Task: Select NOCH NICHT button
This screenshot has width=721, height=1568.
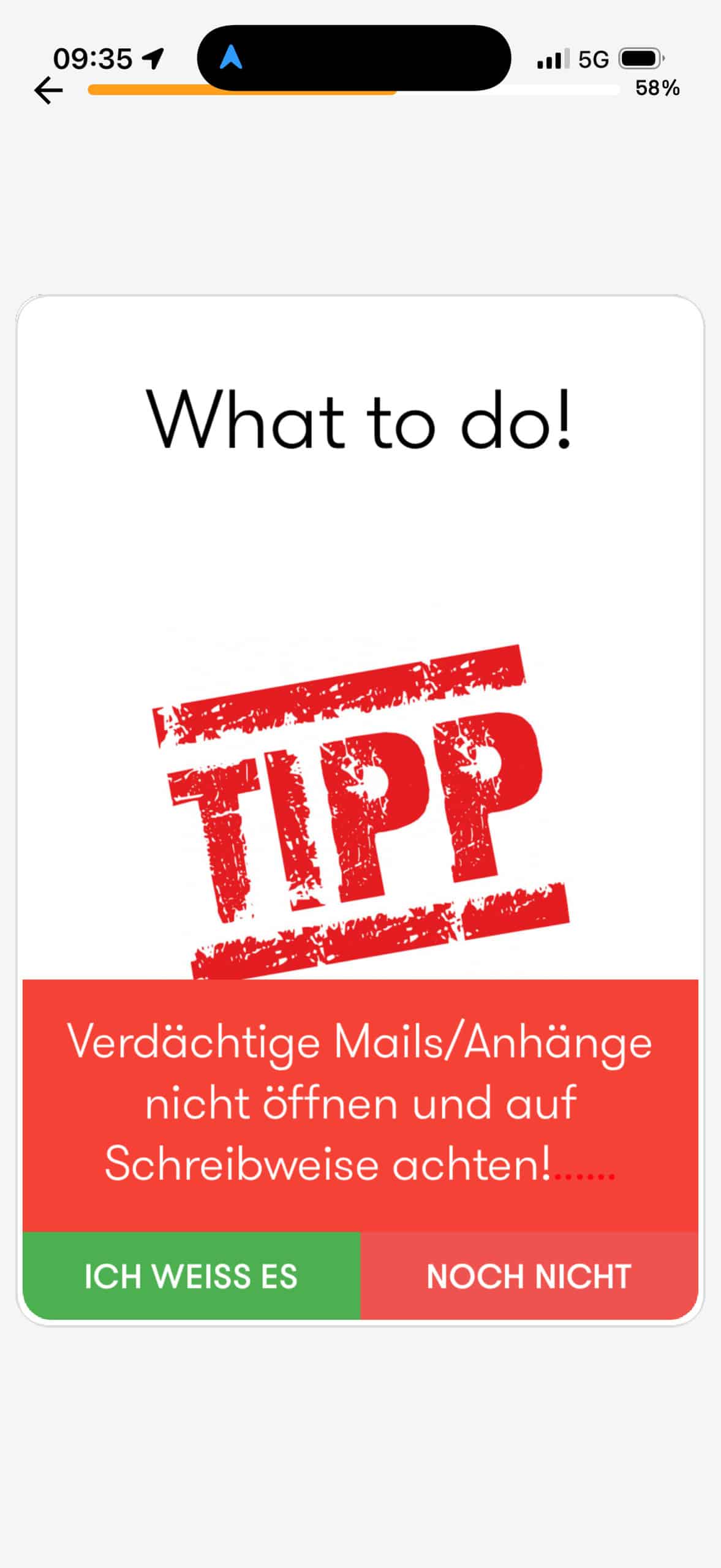Action: pyautogui.click(x=529, y=1276)
